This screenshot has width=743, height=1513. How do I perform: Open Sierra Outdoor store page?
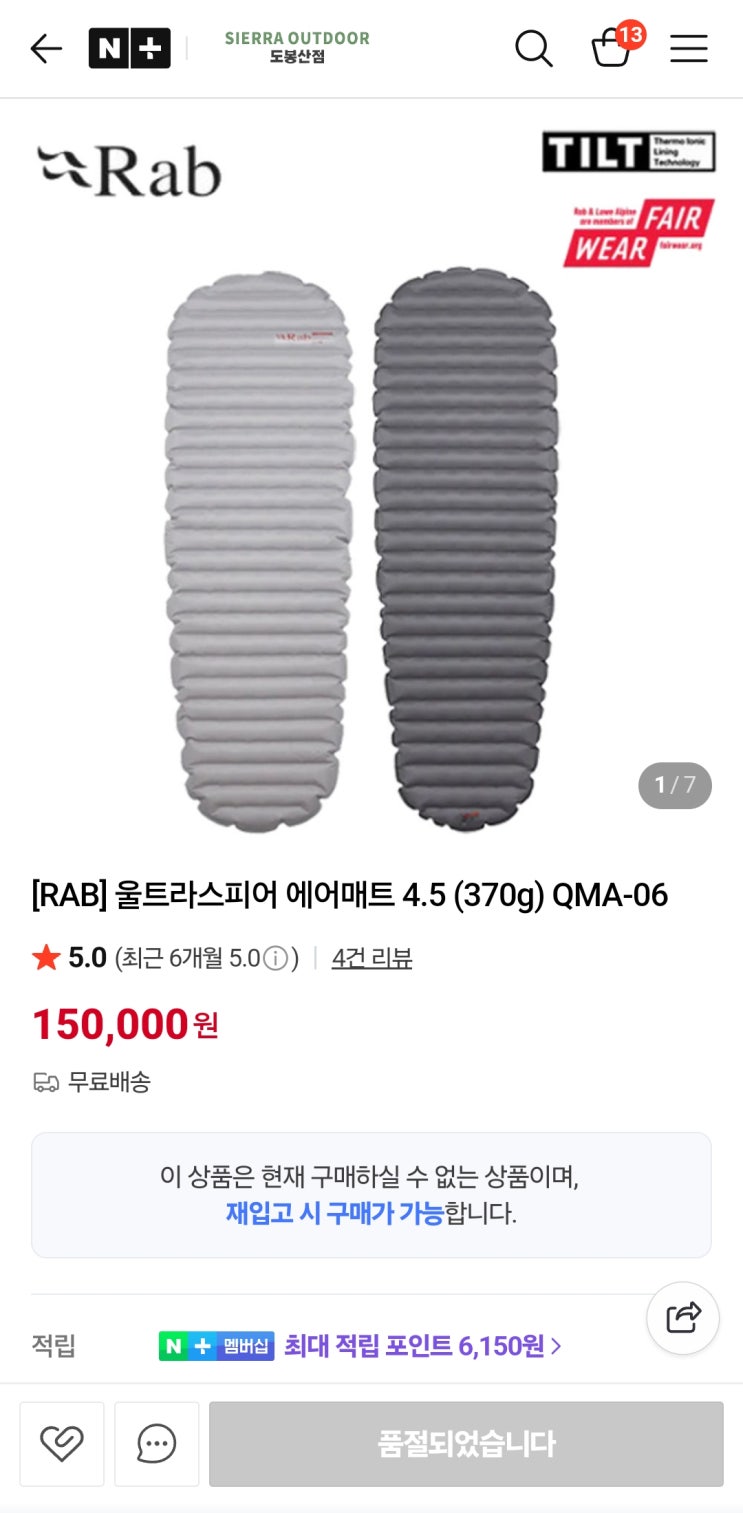point(297,47)
